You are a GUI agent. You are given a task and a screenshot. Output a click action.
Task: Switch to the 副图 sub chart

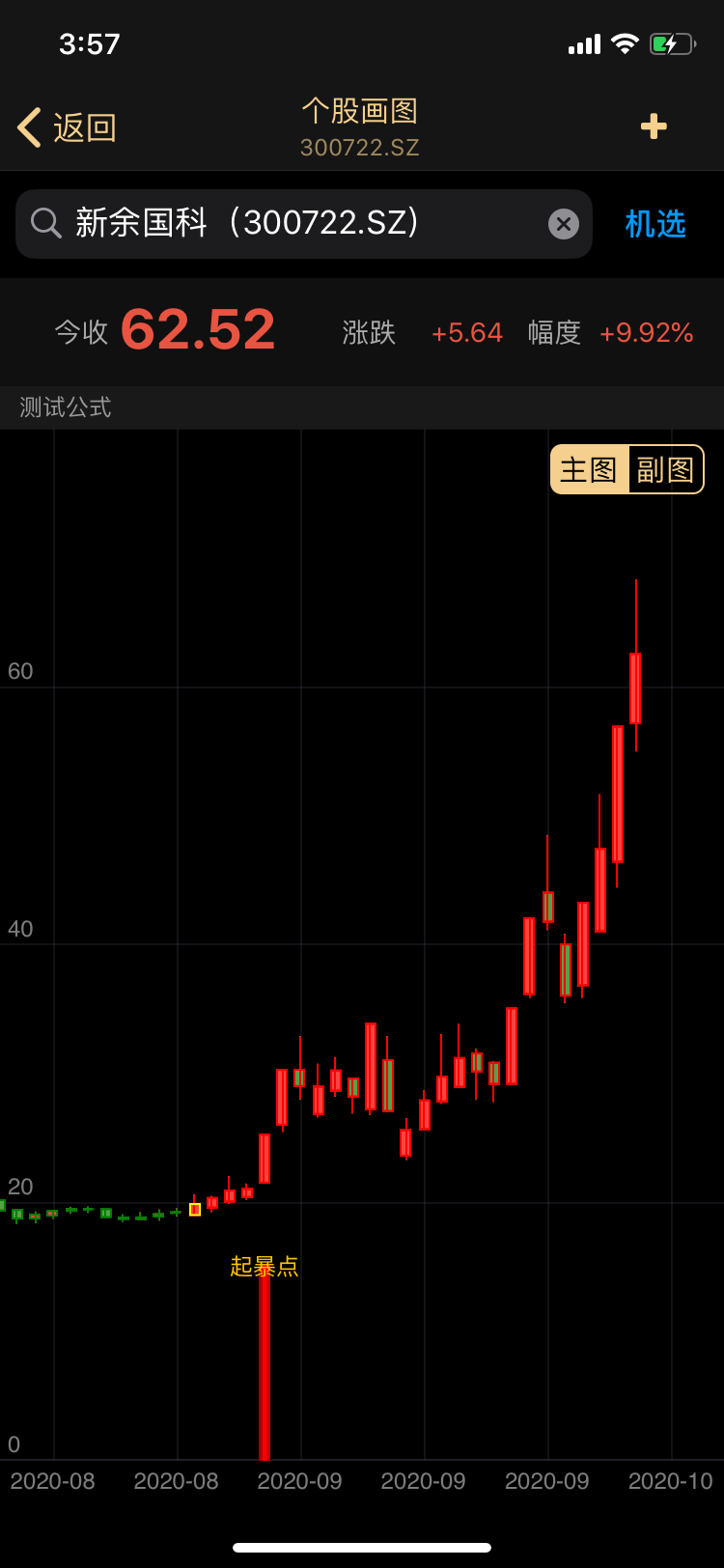tap(666, 470)
